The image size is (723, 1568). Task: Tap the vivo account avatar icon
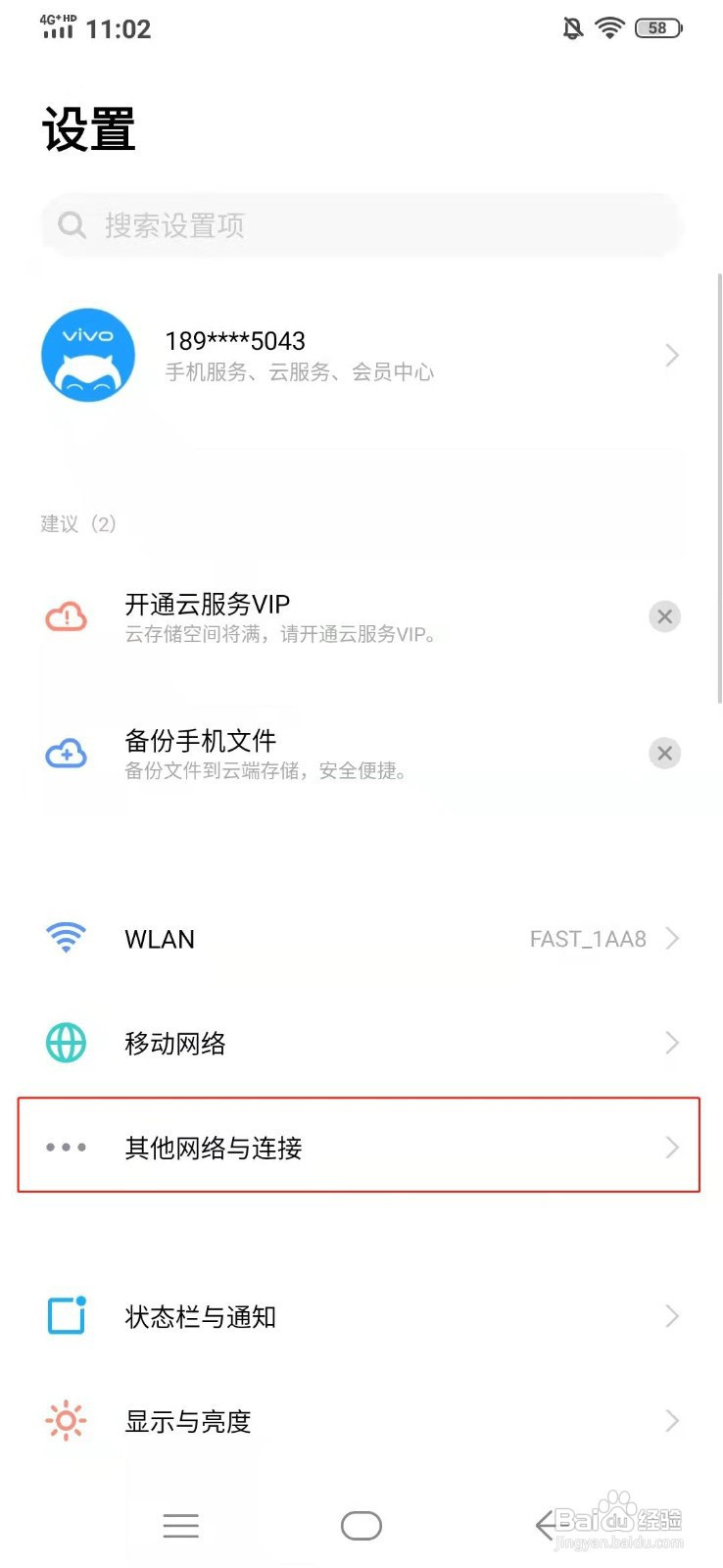tap(88, 355)
